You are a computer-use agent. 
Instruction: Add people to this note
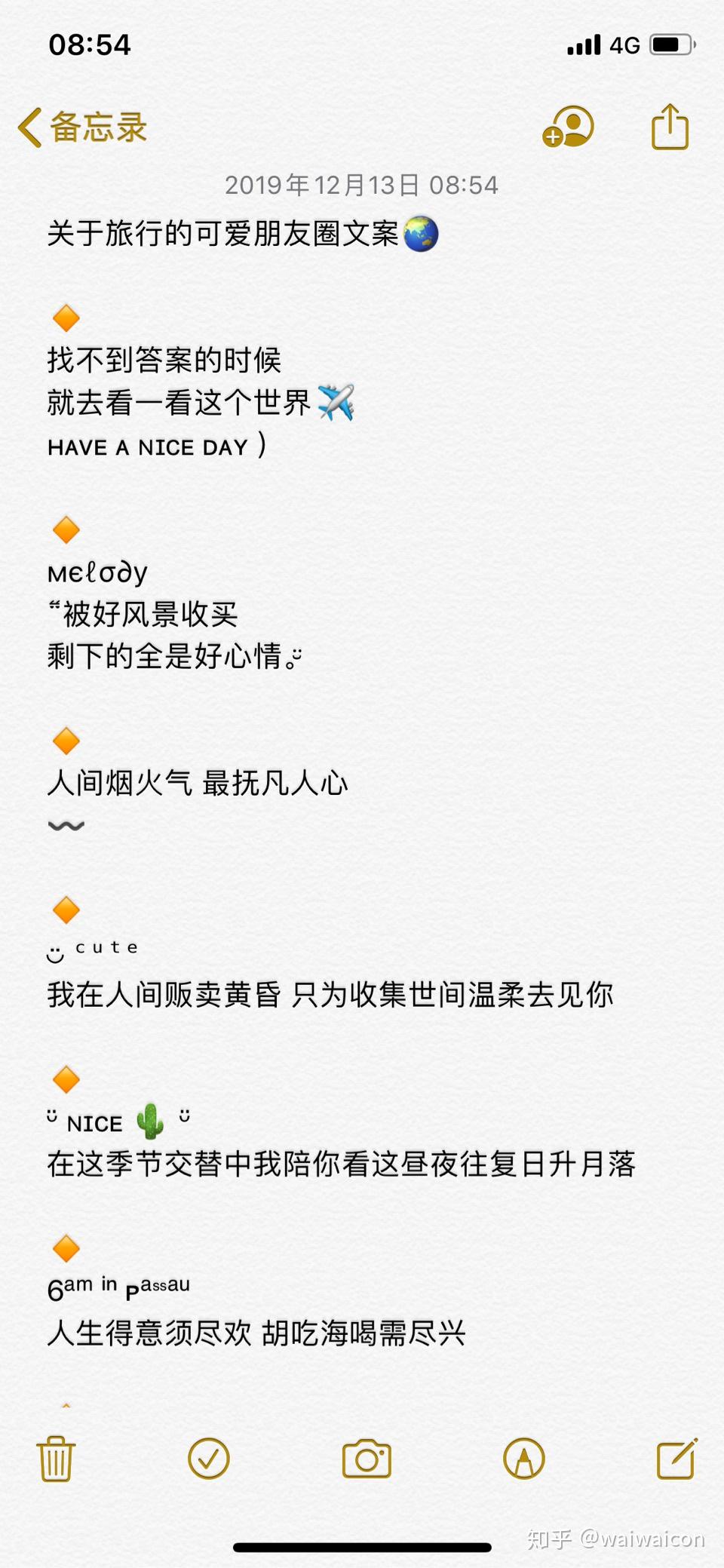tap(568, 127)
